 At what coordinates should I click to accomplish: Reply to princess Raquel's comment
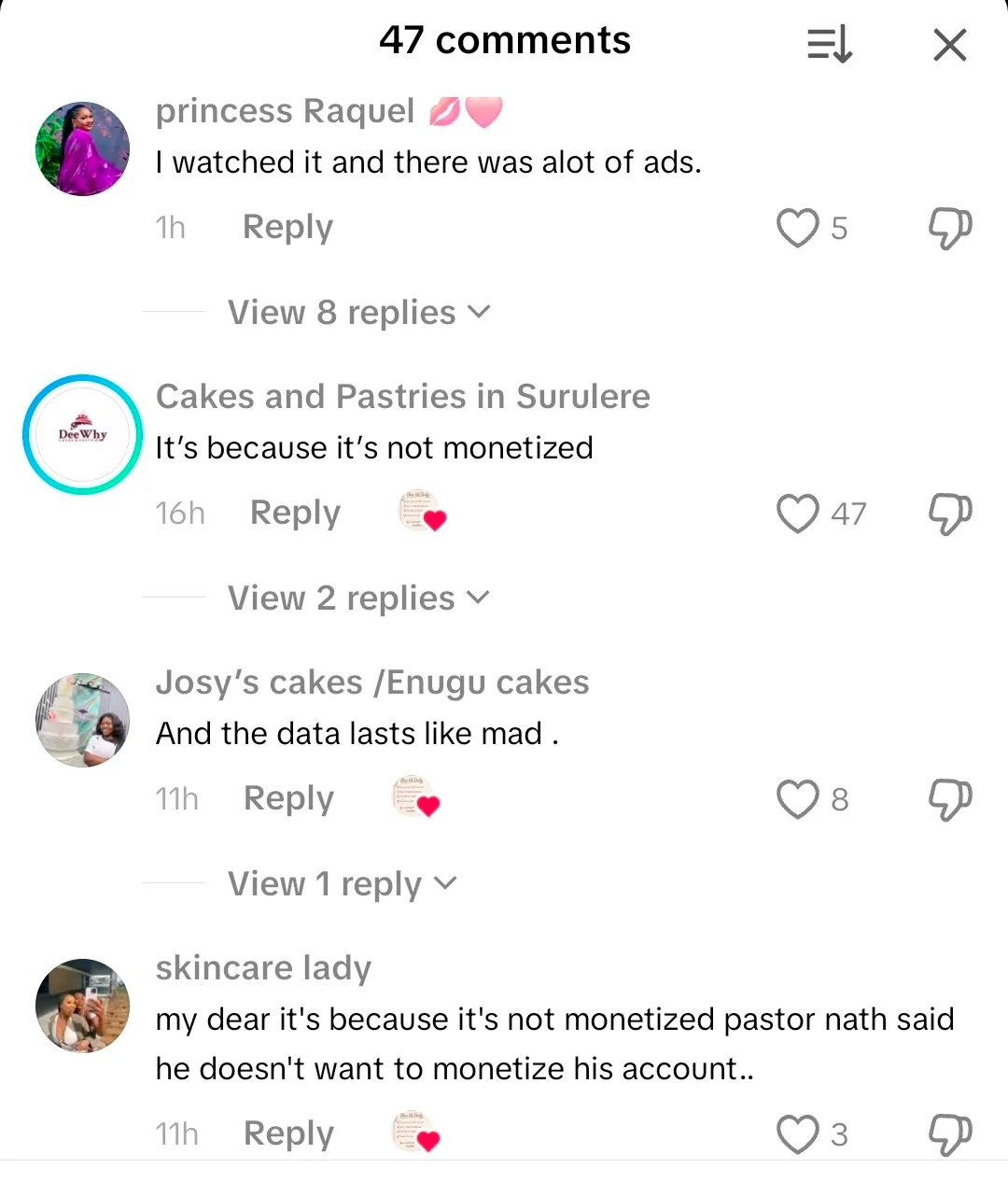point(287,227)
